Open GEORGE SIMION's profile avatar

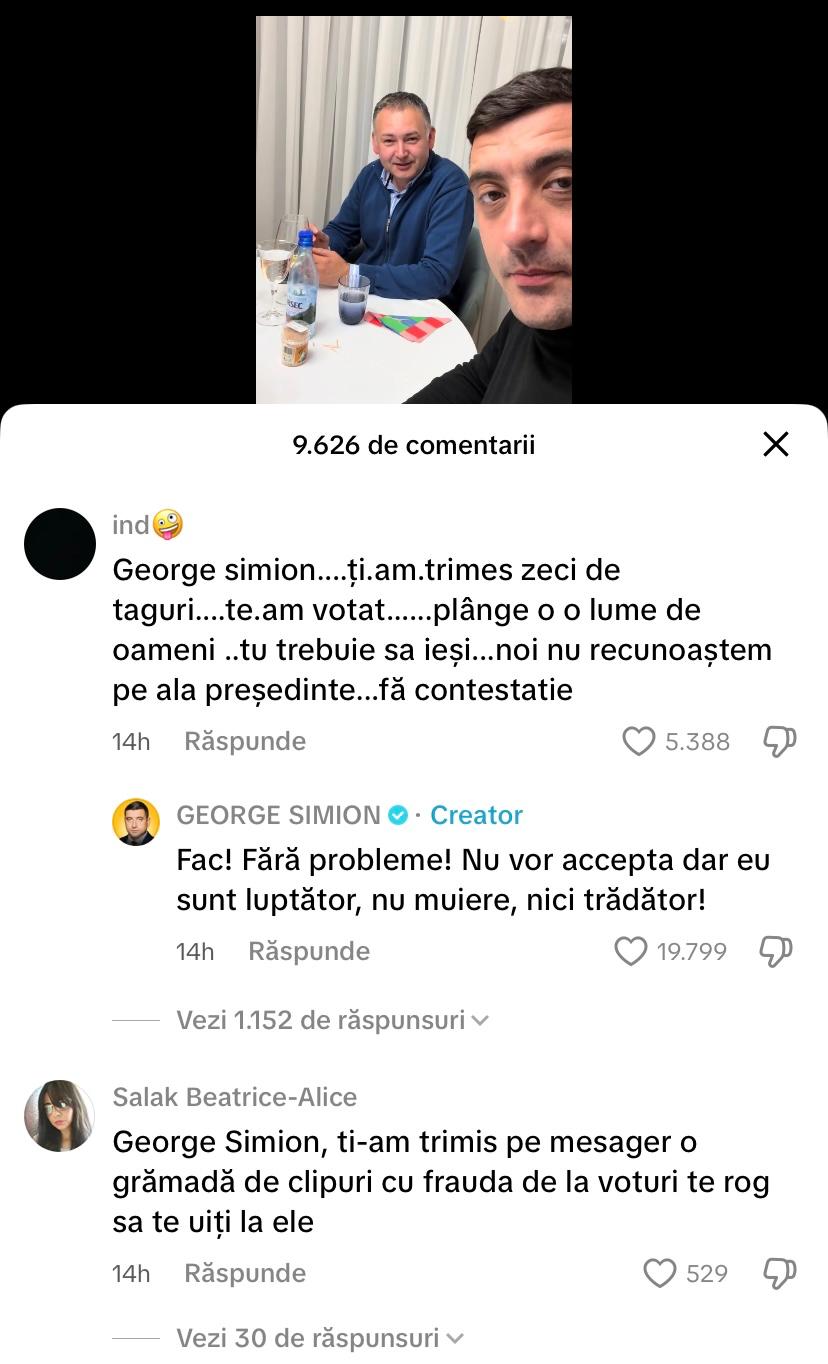135,822
